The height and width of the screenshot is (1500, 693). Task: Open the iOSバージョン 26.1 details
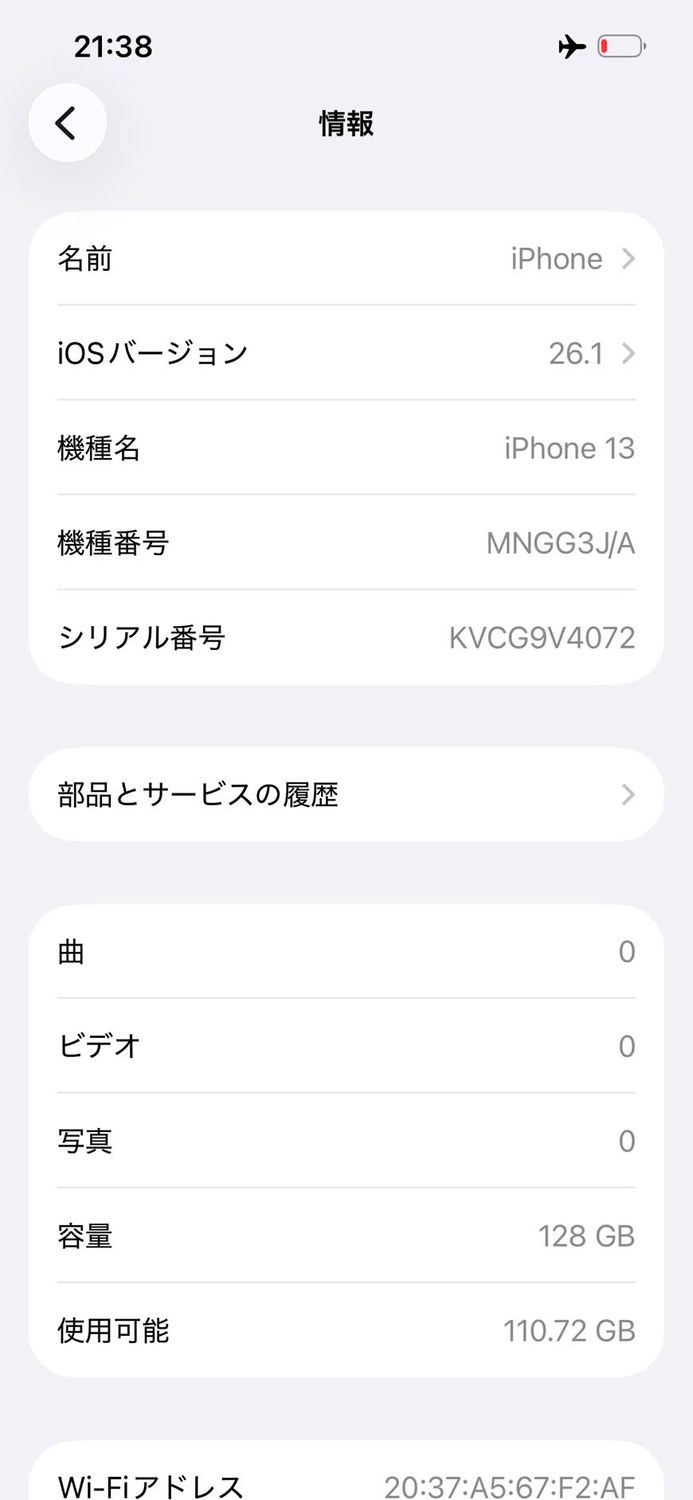coord(346,353)
